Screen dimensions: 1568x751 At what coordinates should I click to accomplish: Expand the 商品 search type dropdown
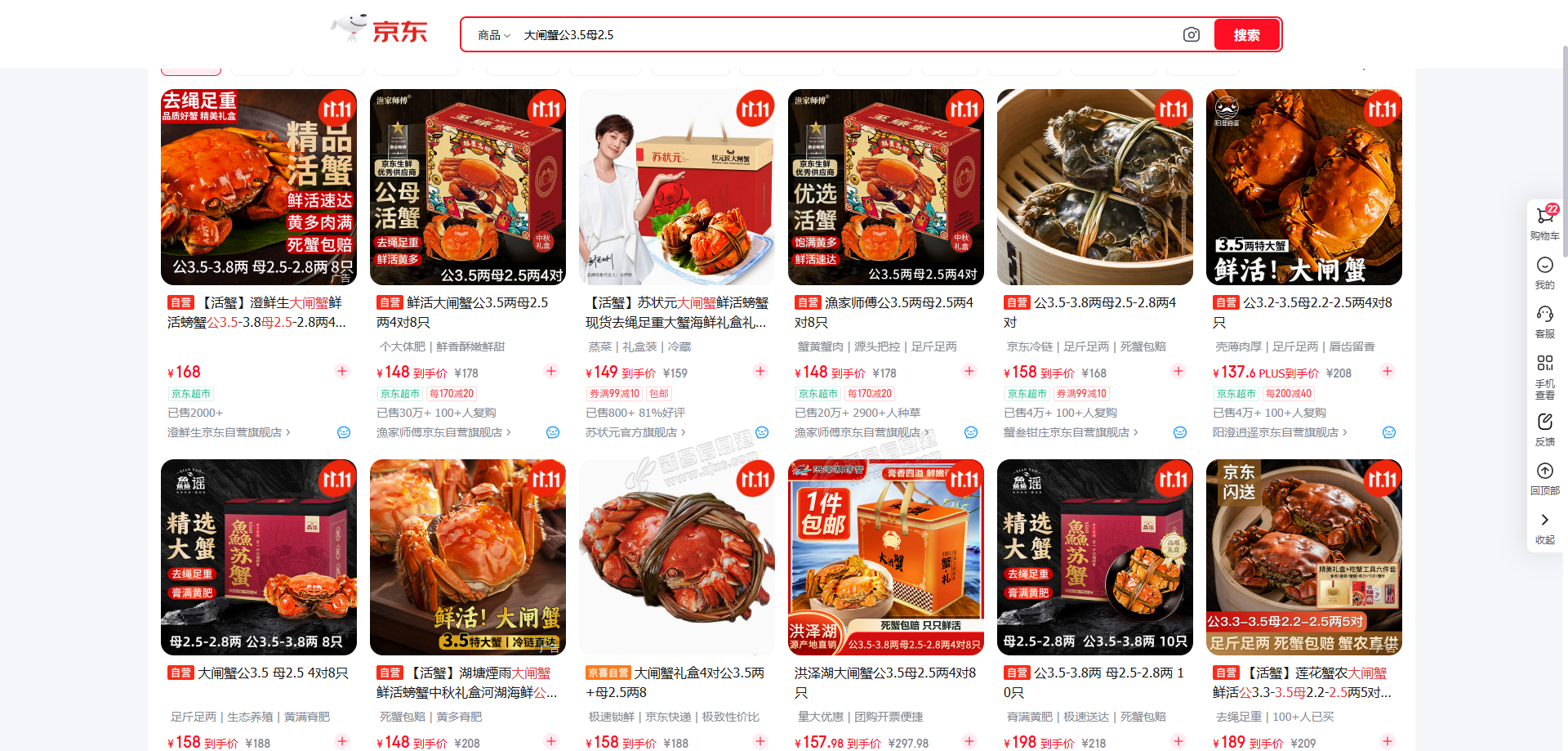coord(493,35)
